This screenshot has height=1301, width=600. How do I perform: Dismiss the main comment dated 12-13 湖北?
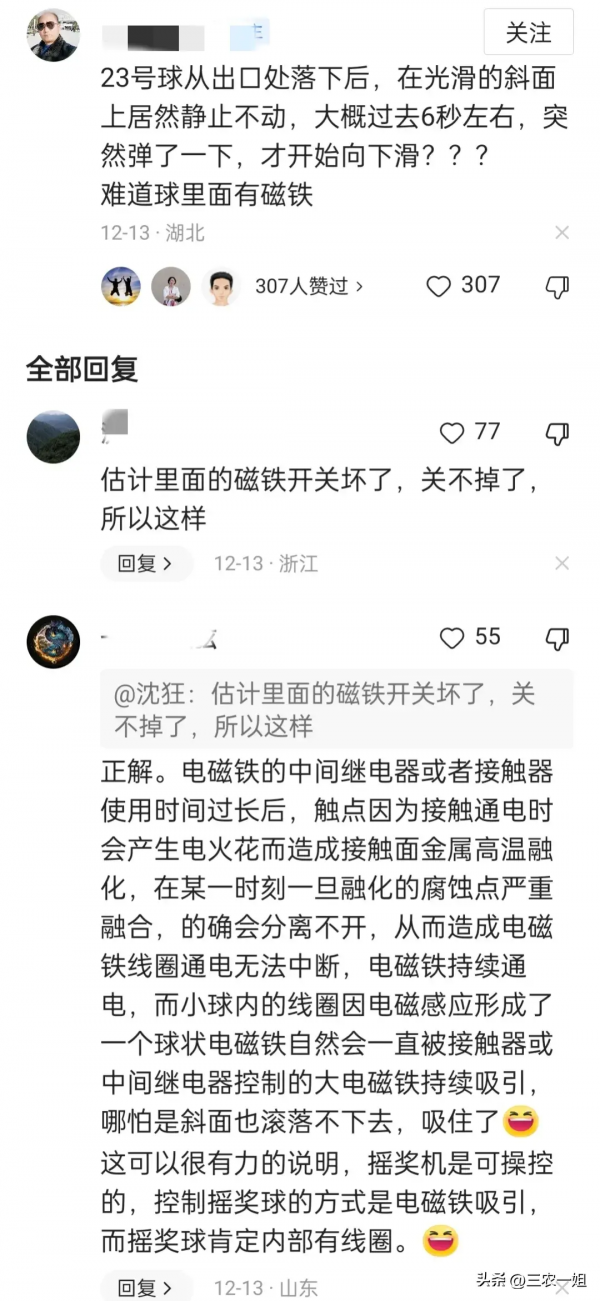click(x=562, y=233)
